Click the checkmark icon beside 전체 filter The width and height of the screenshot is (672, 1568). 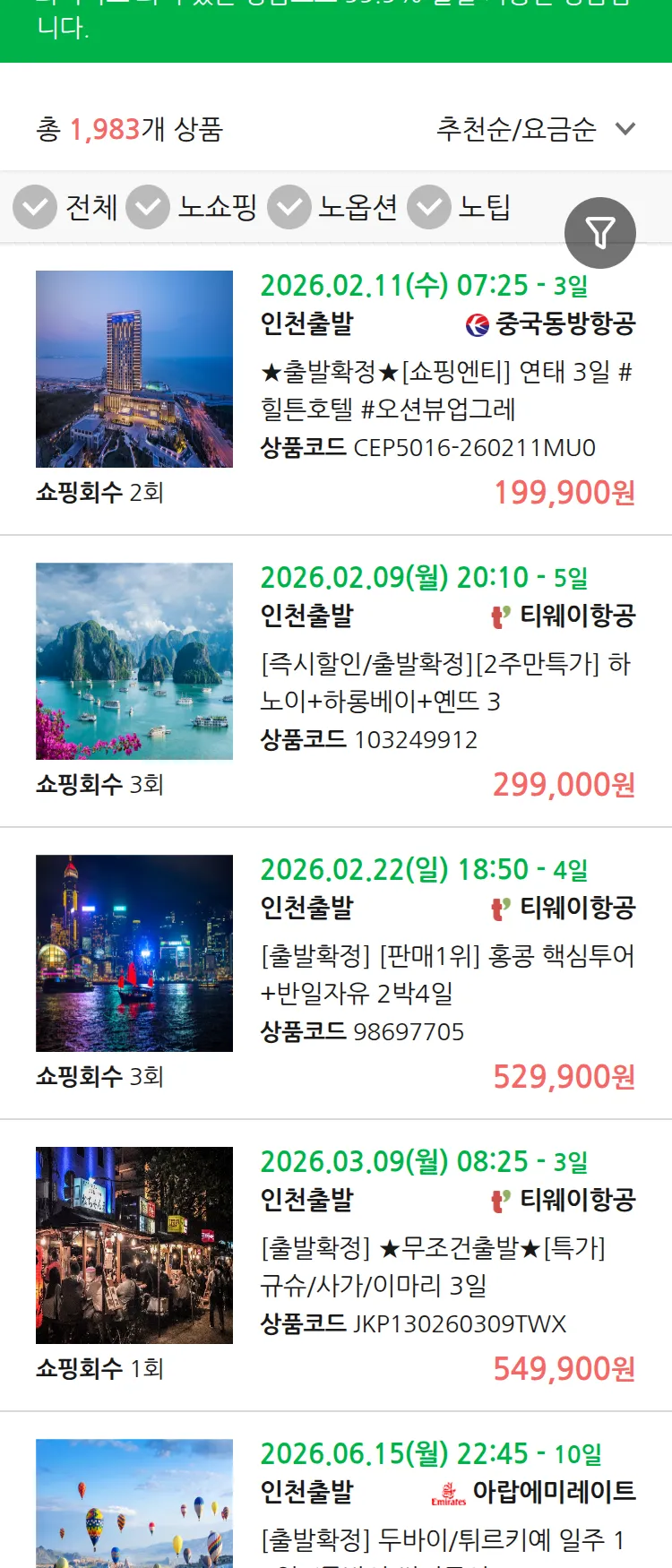pos(34,207)
